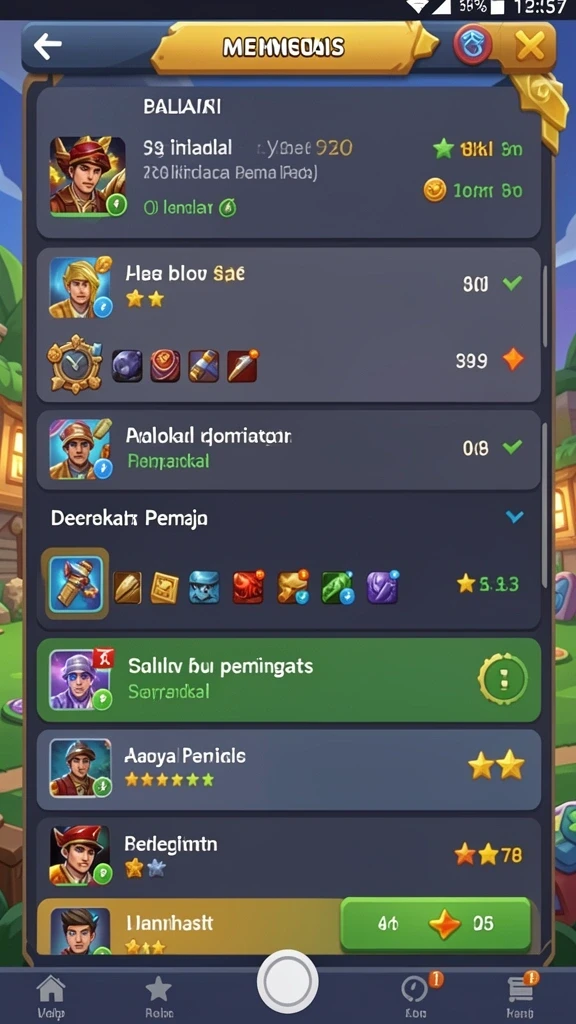Image resolution: width=576 pixels, height=1024 pixels.
Task: Tap the white circle center button
Action: pyautogui.click(x=287, y=982)
